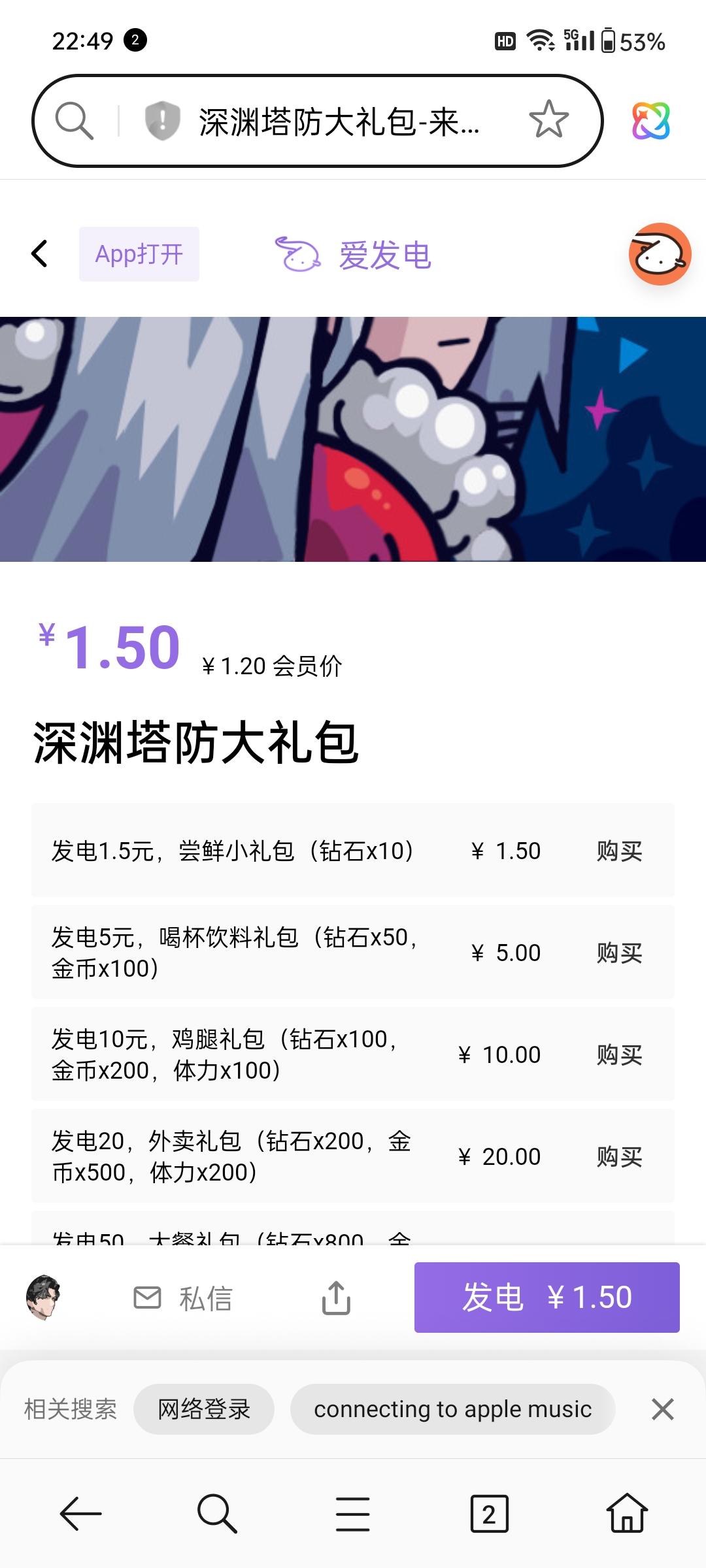The image size is (706, 1568).
Task: Select the 网络登录 related search chip
Action: tap(203, 1409)
